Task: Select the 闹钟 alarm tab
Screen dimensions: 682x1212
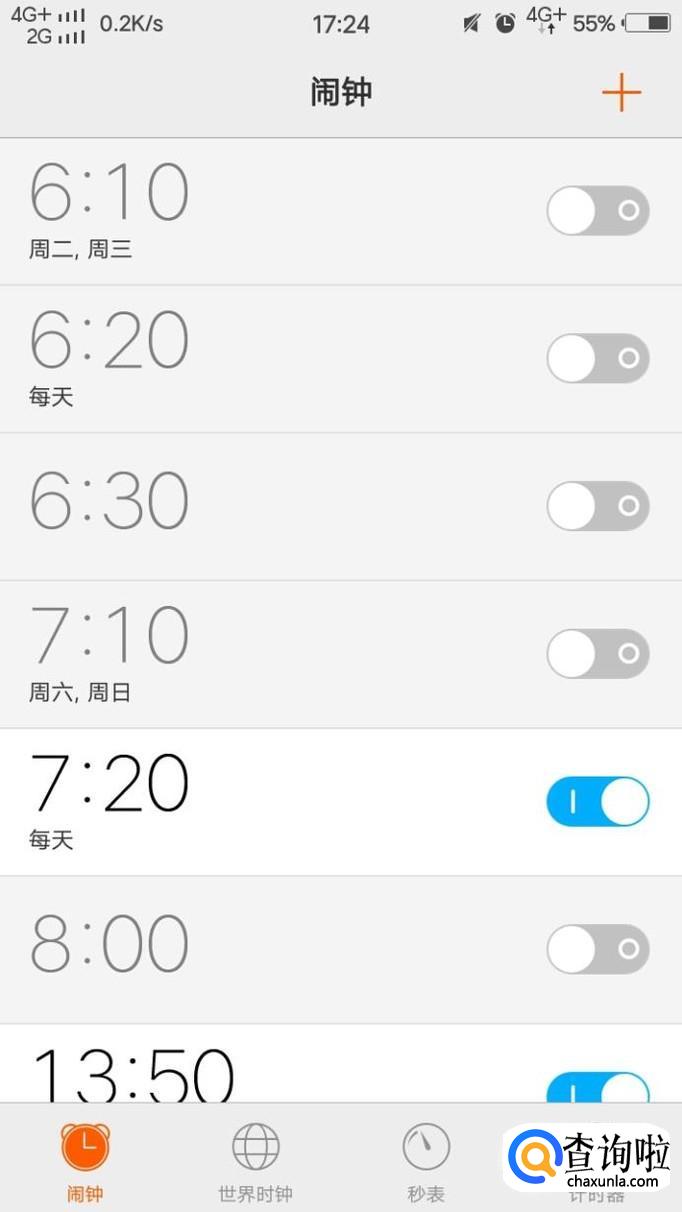Action: (x=85, y=1160)
